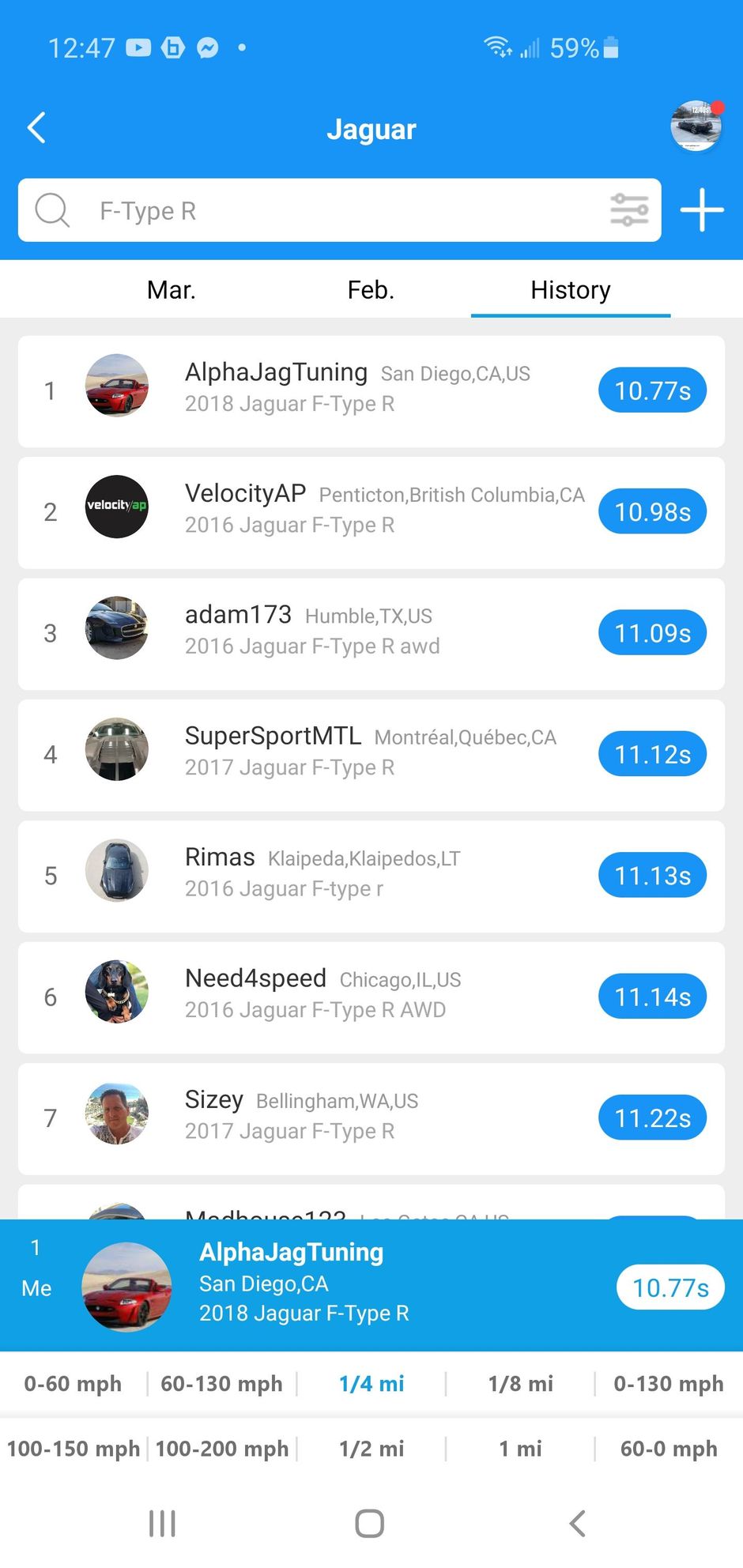View SuperSportMTL's result
Viewport: 743px width, 1568px height.
click(x=371, y=755)
